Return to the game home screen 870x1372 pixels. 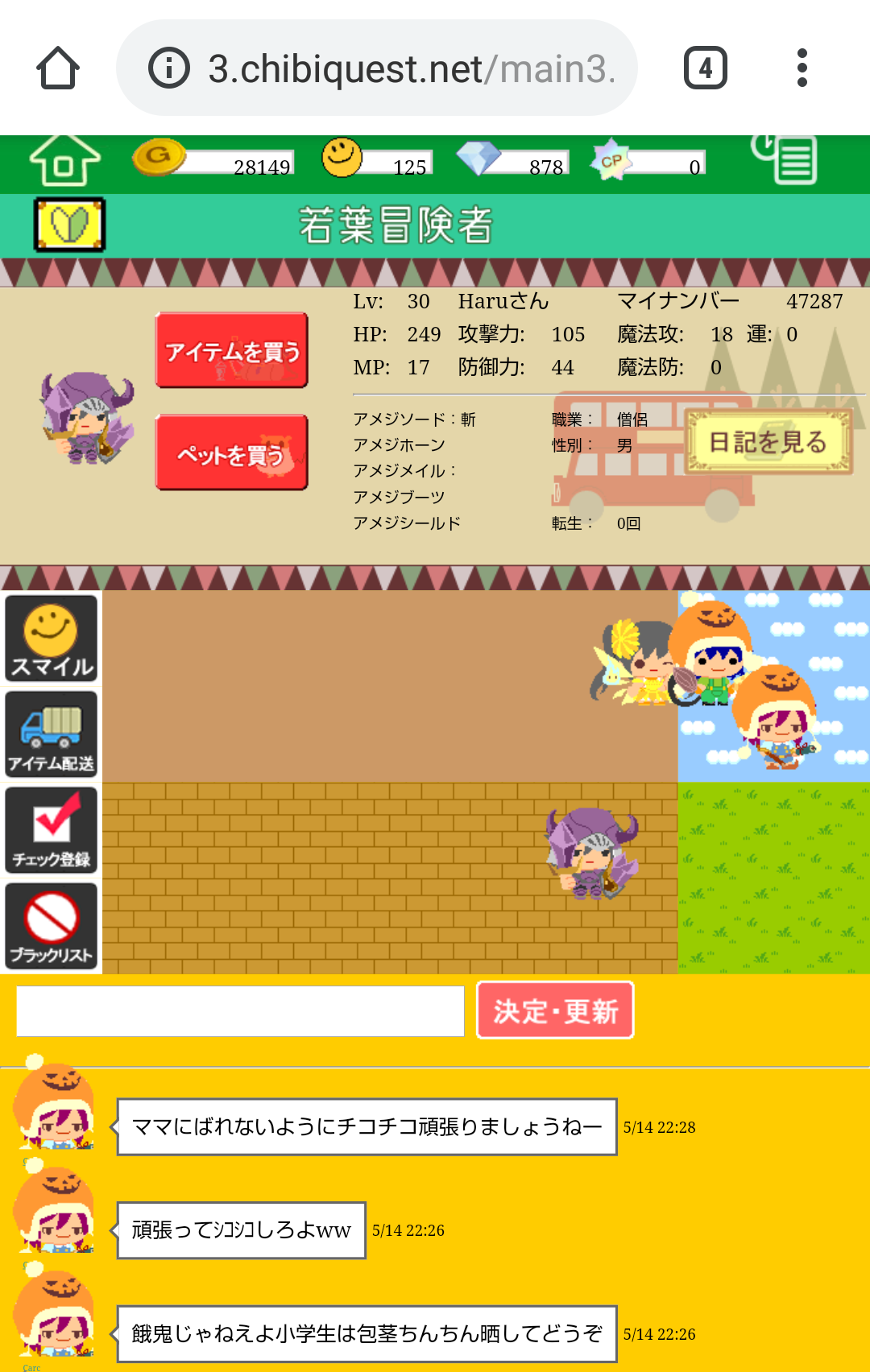click(x=64, y=161)
